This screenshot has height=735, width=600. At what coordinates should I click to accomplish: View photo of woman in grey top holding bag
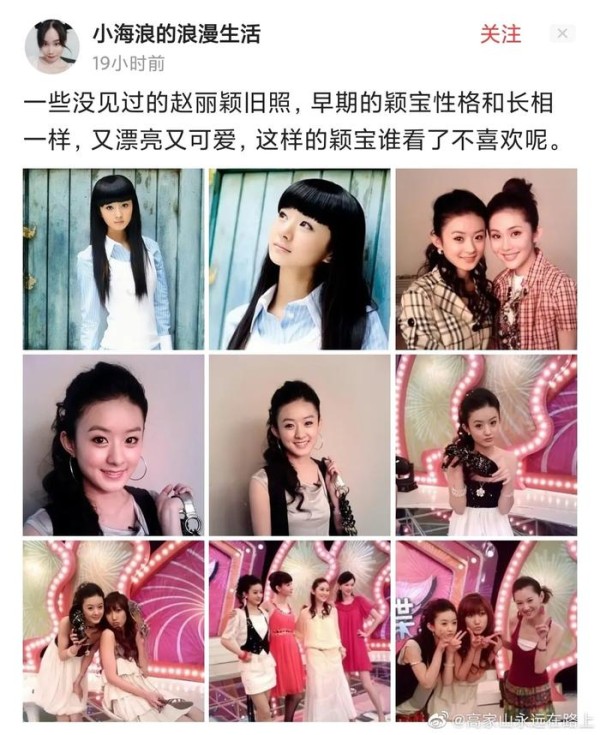coord(298,445)
